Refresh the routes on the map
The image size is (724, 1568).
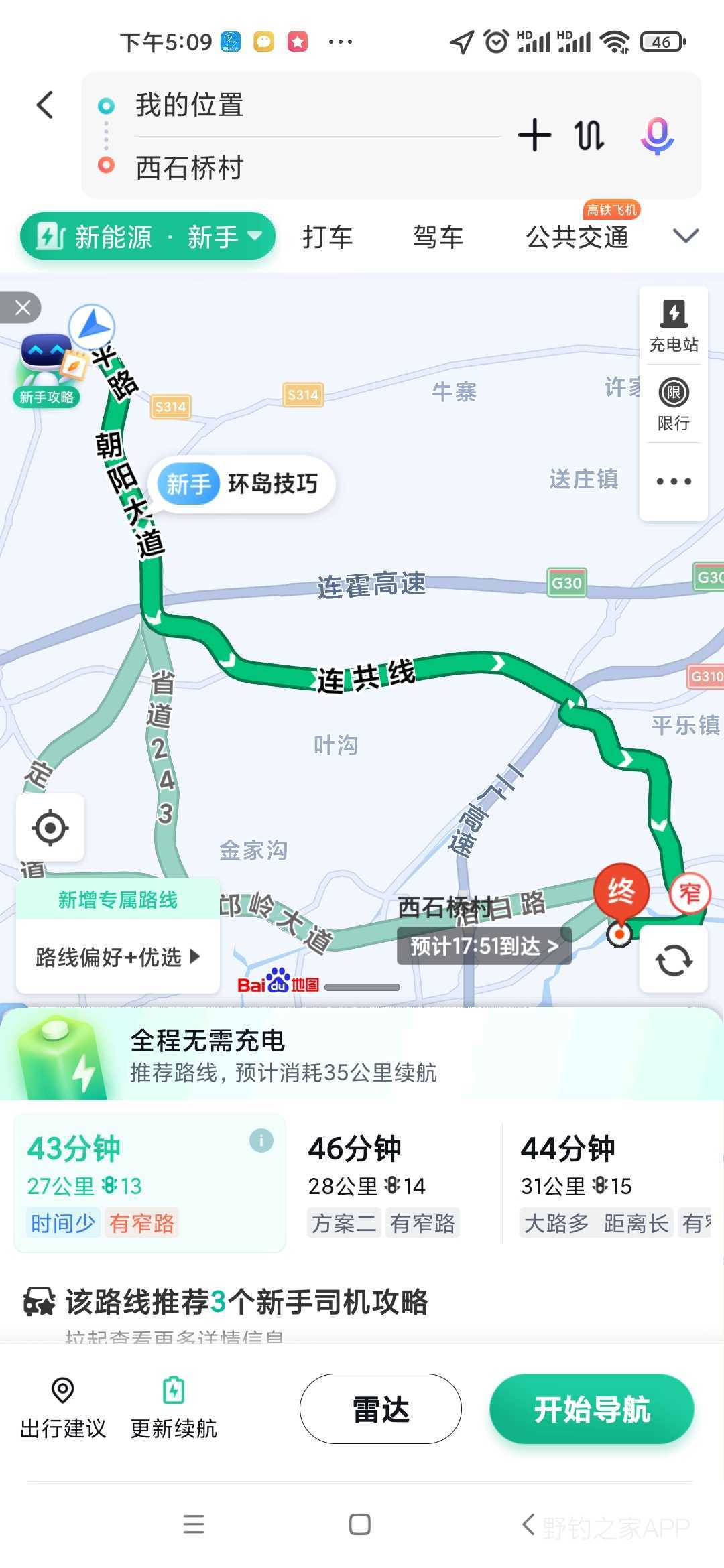tap(674, 960)
